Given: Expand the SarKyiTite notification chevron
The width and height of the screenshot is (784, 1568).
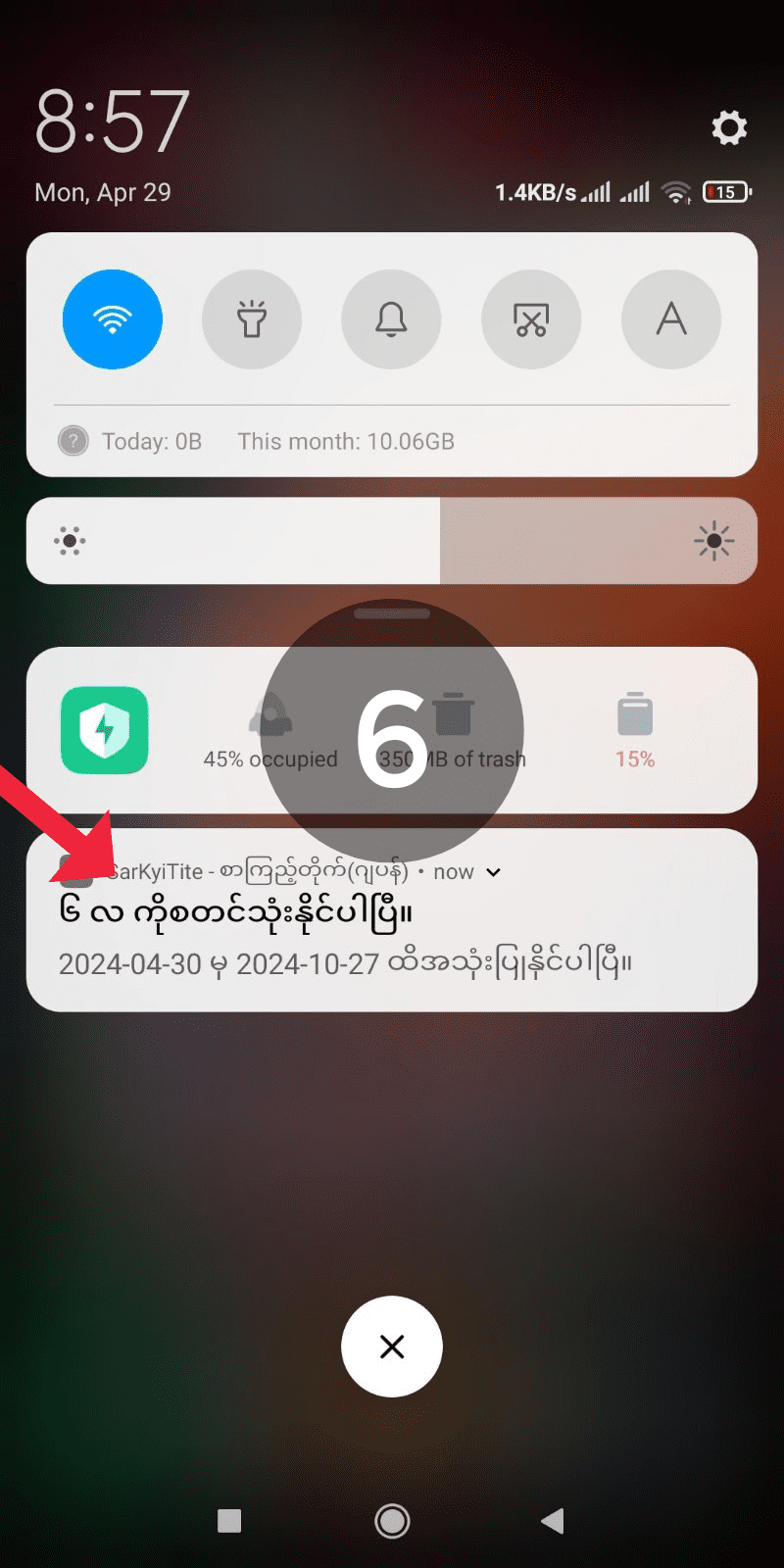Looking at the screenshot, I should coord(494,872).
